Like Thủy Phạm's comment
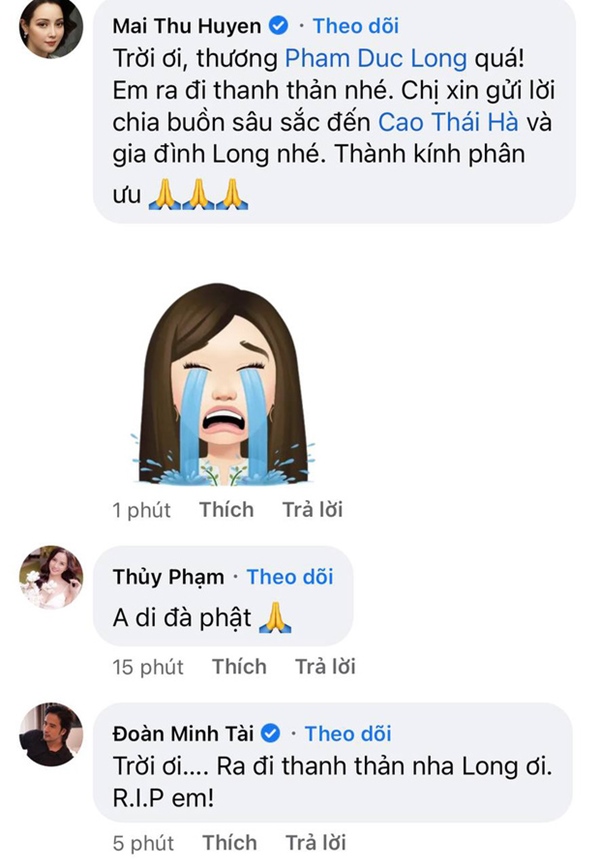 [239, 667]
